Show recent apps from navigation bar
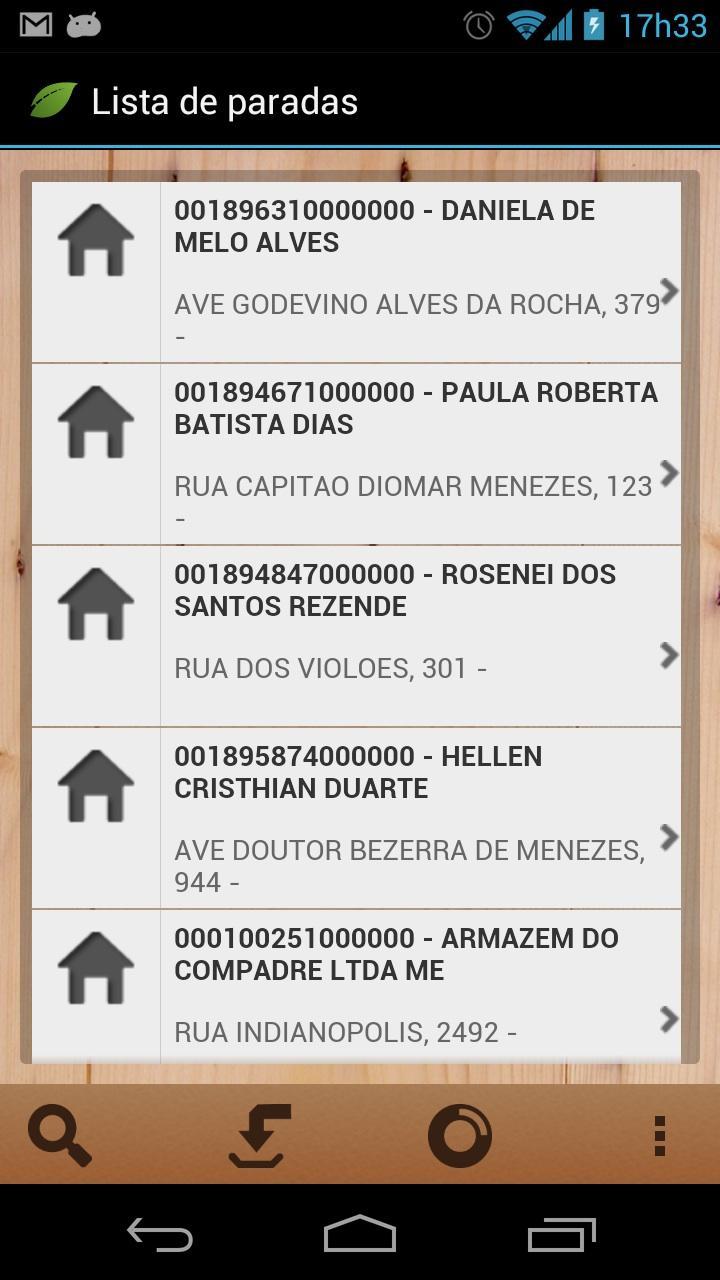This screenshot has height=1280, width=720. point(561,1235)
